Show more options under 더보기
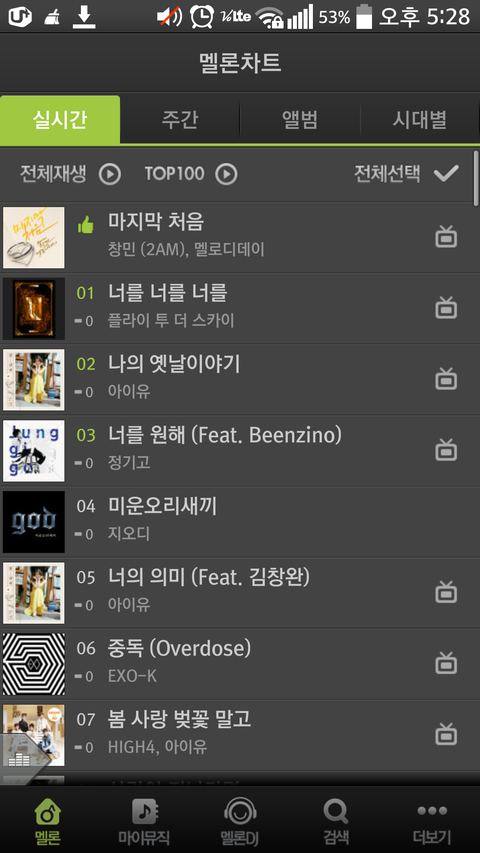This screenshot has width=480, height=853. pyautogui.click(x=432, y=821)
